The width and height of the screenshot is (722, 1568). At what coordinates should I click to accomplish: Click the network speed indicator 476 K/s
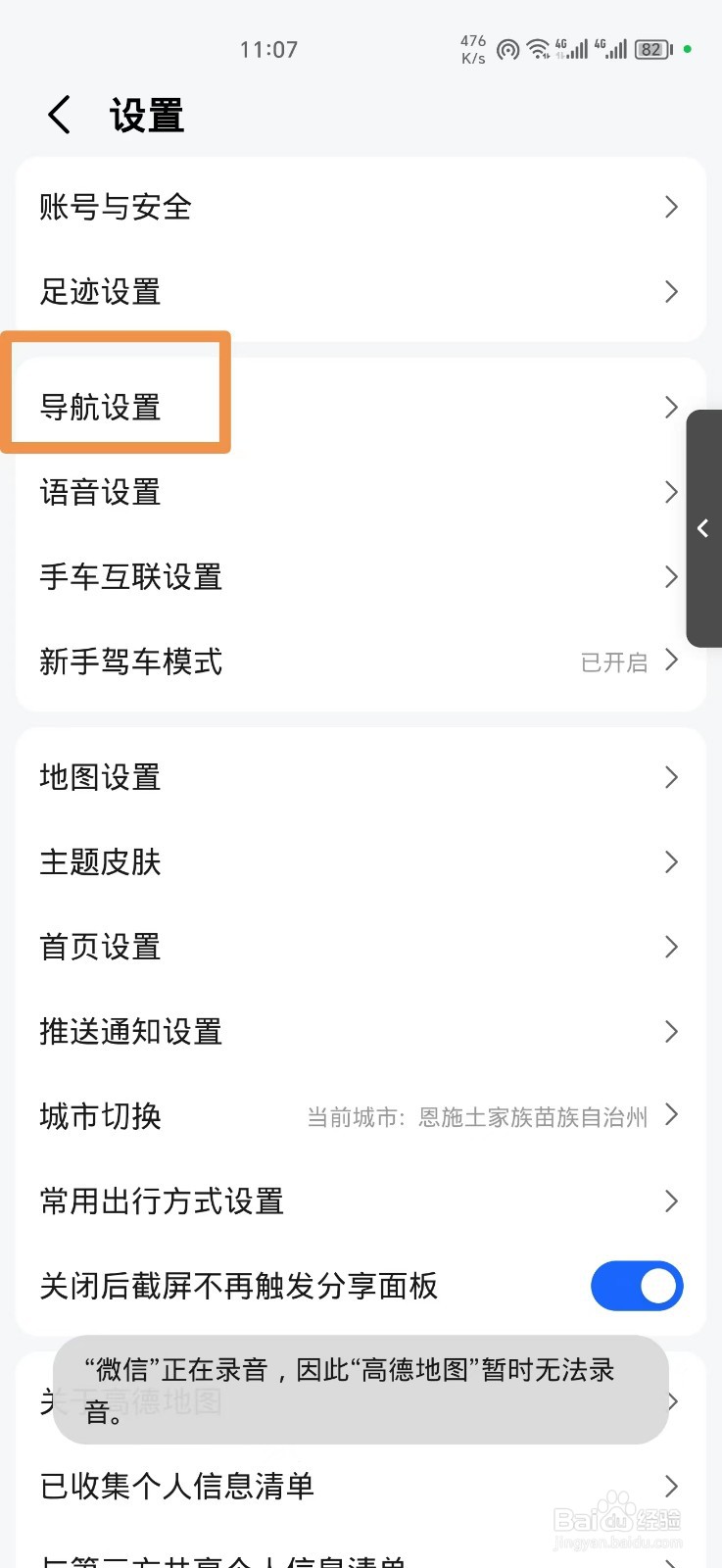(473, 49)
